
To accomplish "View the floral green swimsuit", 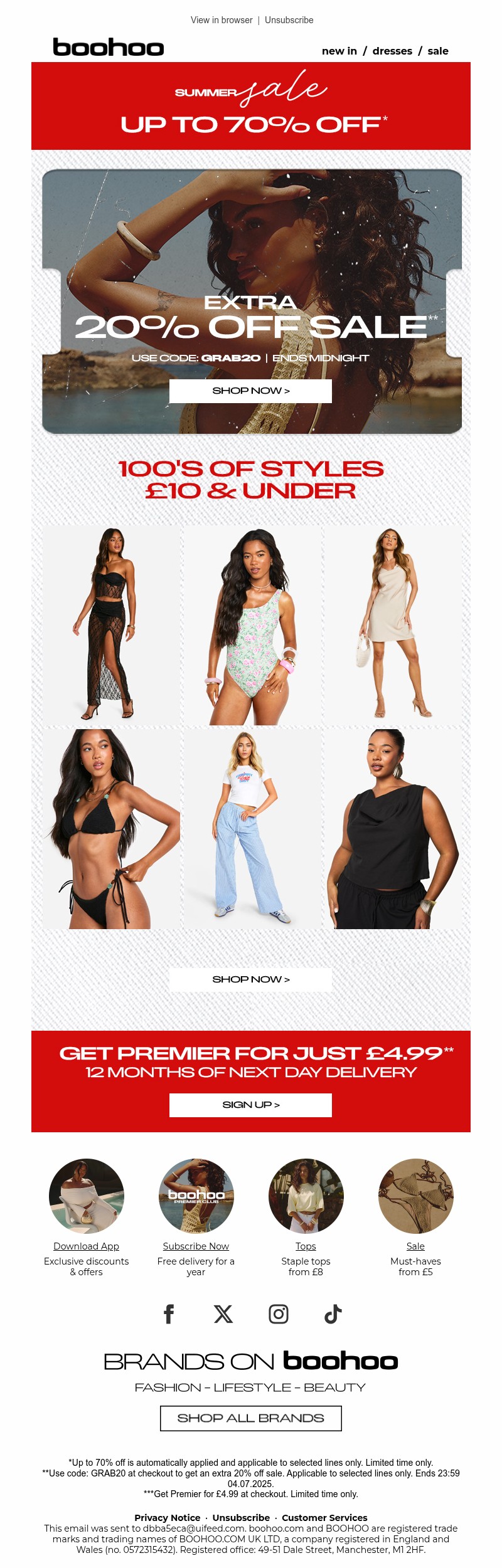I will click(251, 624).
